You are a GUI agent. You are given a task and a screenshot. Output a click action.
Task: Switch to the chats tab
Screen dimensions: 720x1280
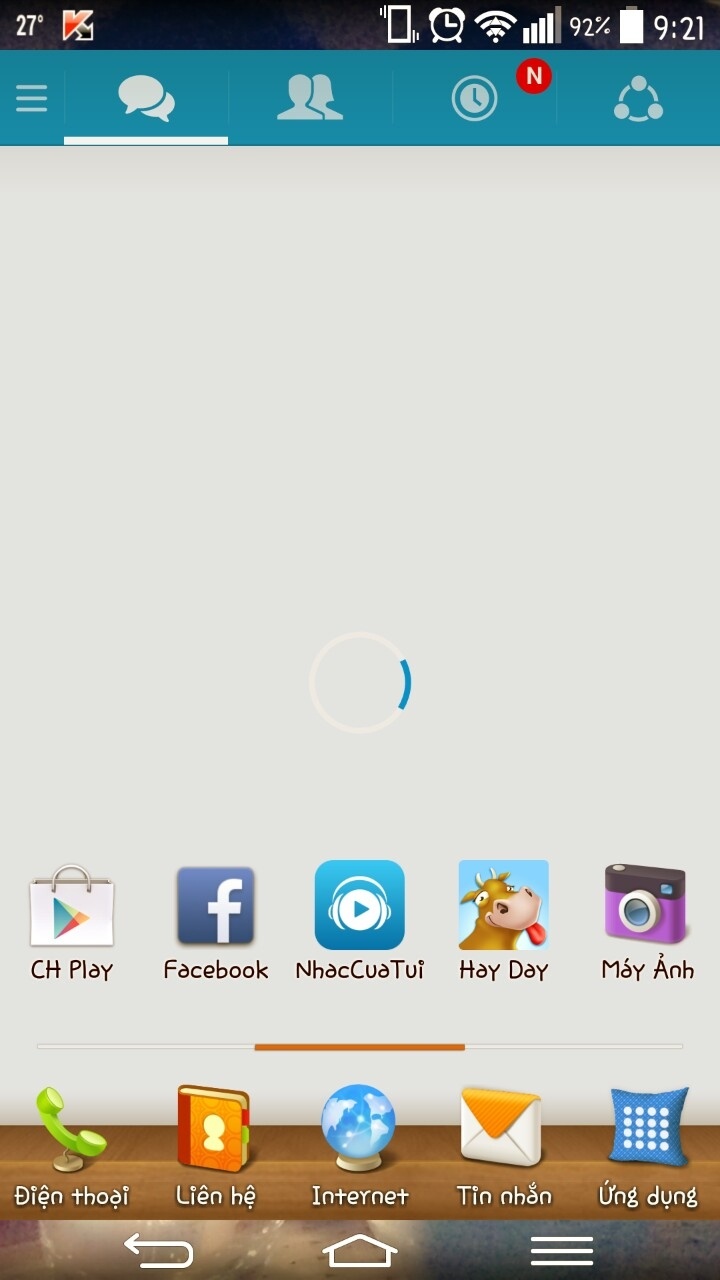[146, 98]
